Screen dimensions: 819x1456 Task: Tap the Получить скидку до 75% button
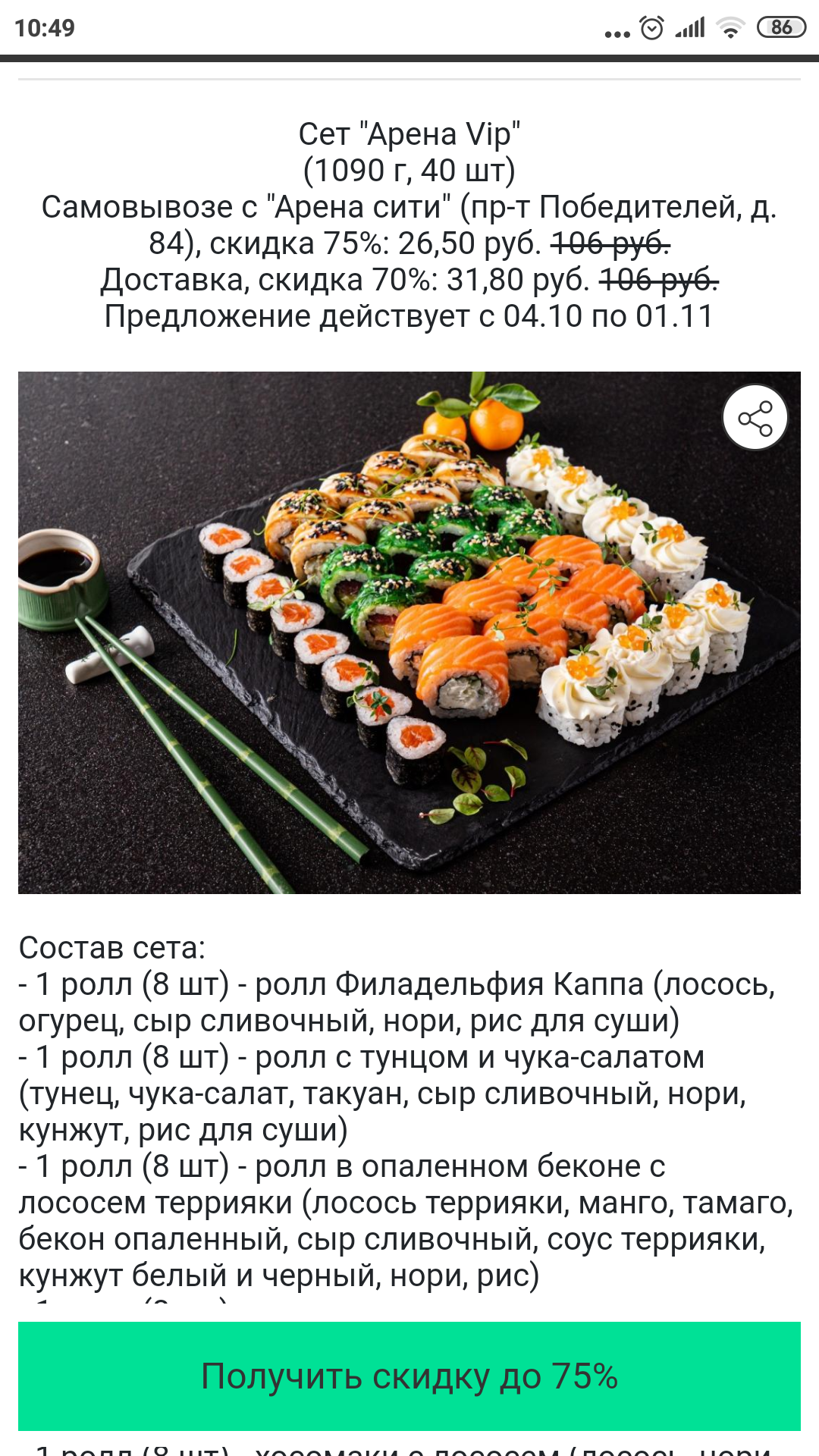[x=409, y=1376]
